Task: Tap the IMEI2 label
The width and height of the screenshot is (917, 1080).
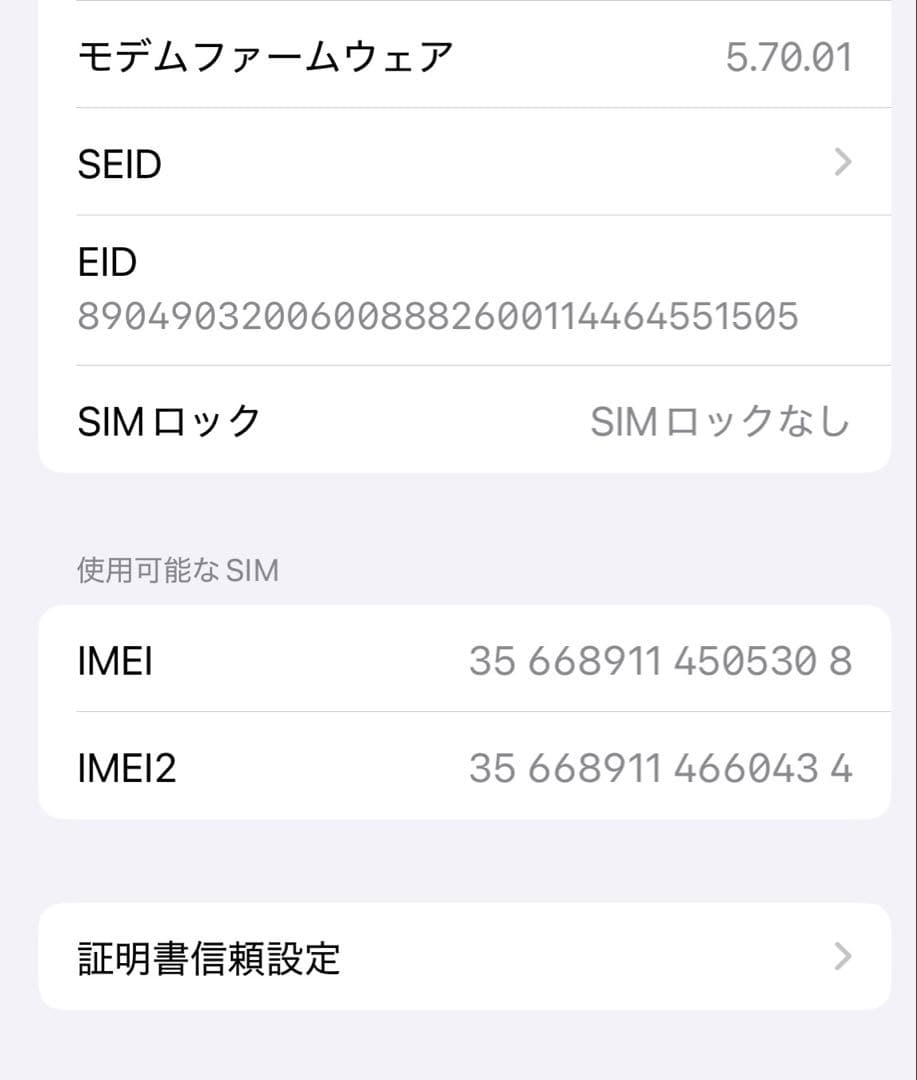Action: pyautogui.click(x=127, y=767)
